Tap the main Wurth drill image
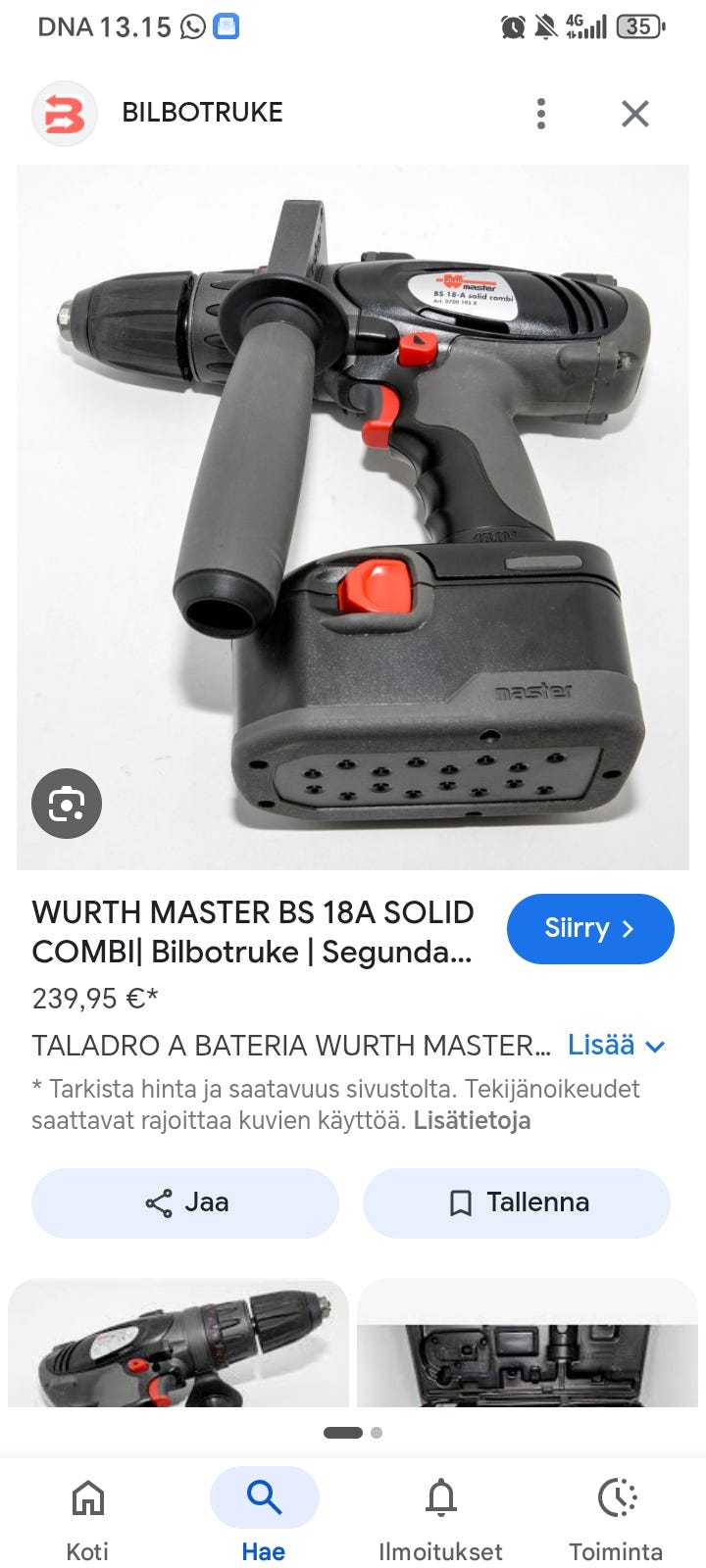Image resolution: width=706 pixels, height=1568 pixels. (353, 516)
